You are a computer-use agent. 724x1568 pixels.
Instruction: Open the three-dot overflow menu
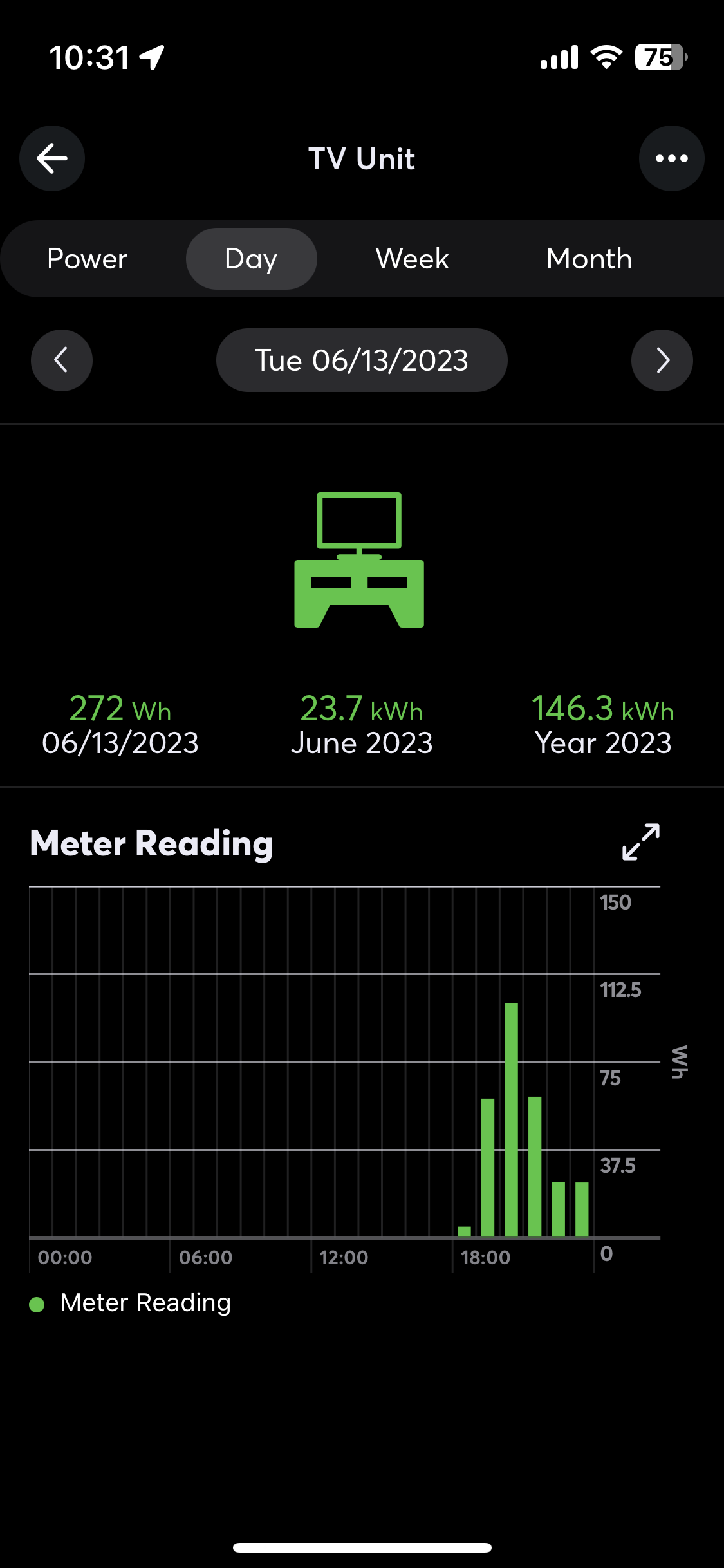(x=671, y=158)
